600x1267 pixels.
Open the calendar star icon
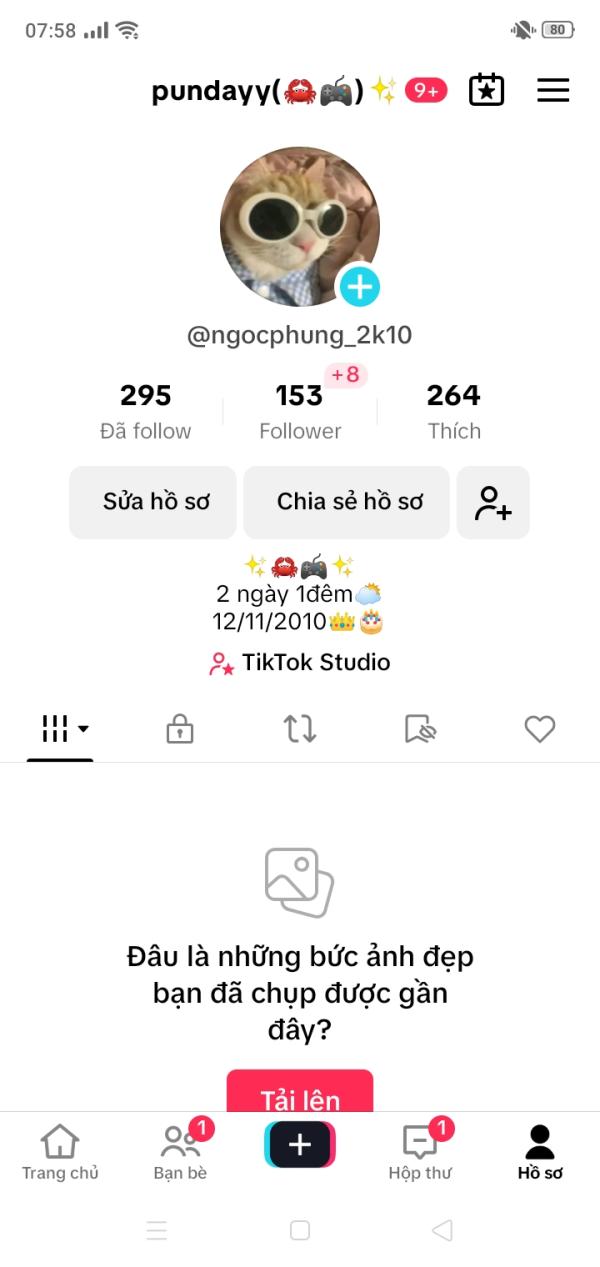click(x=487, y=91)
